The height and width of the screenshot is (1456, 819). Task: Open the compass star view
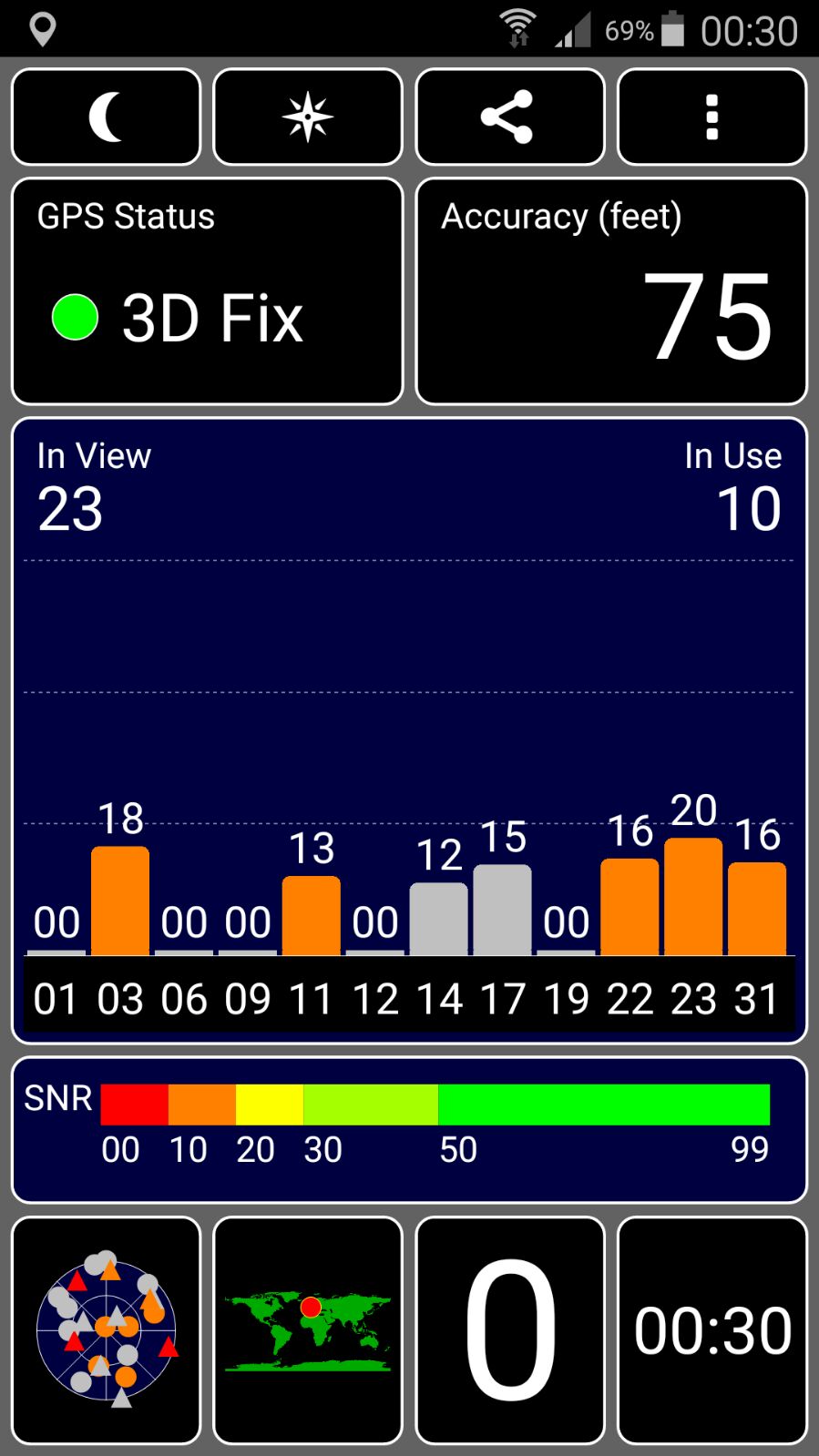pos(308,117)
